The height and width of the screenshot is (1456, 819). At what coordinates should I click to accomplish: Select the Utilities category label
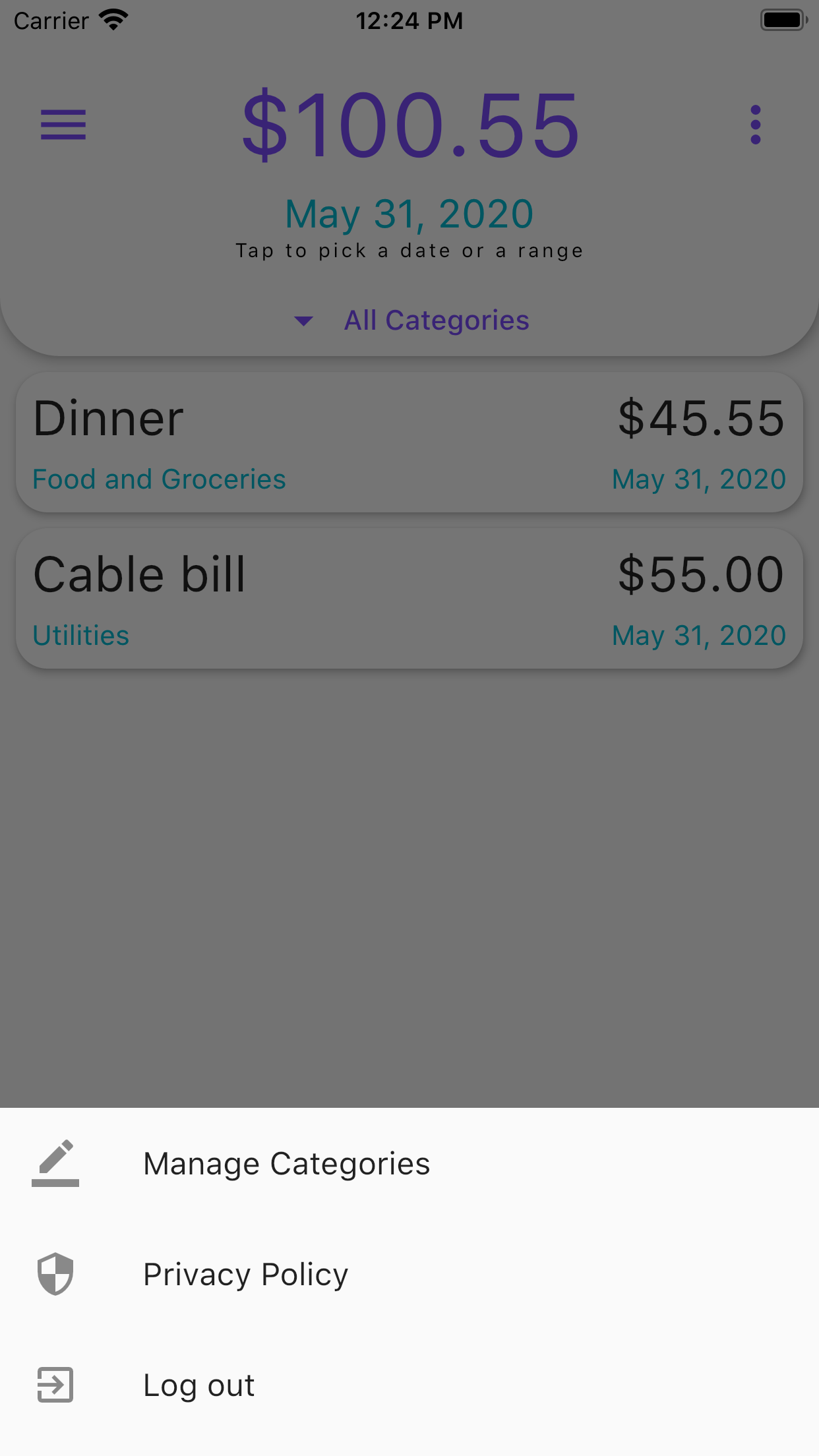point(80,635)
